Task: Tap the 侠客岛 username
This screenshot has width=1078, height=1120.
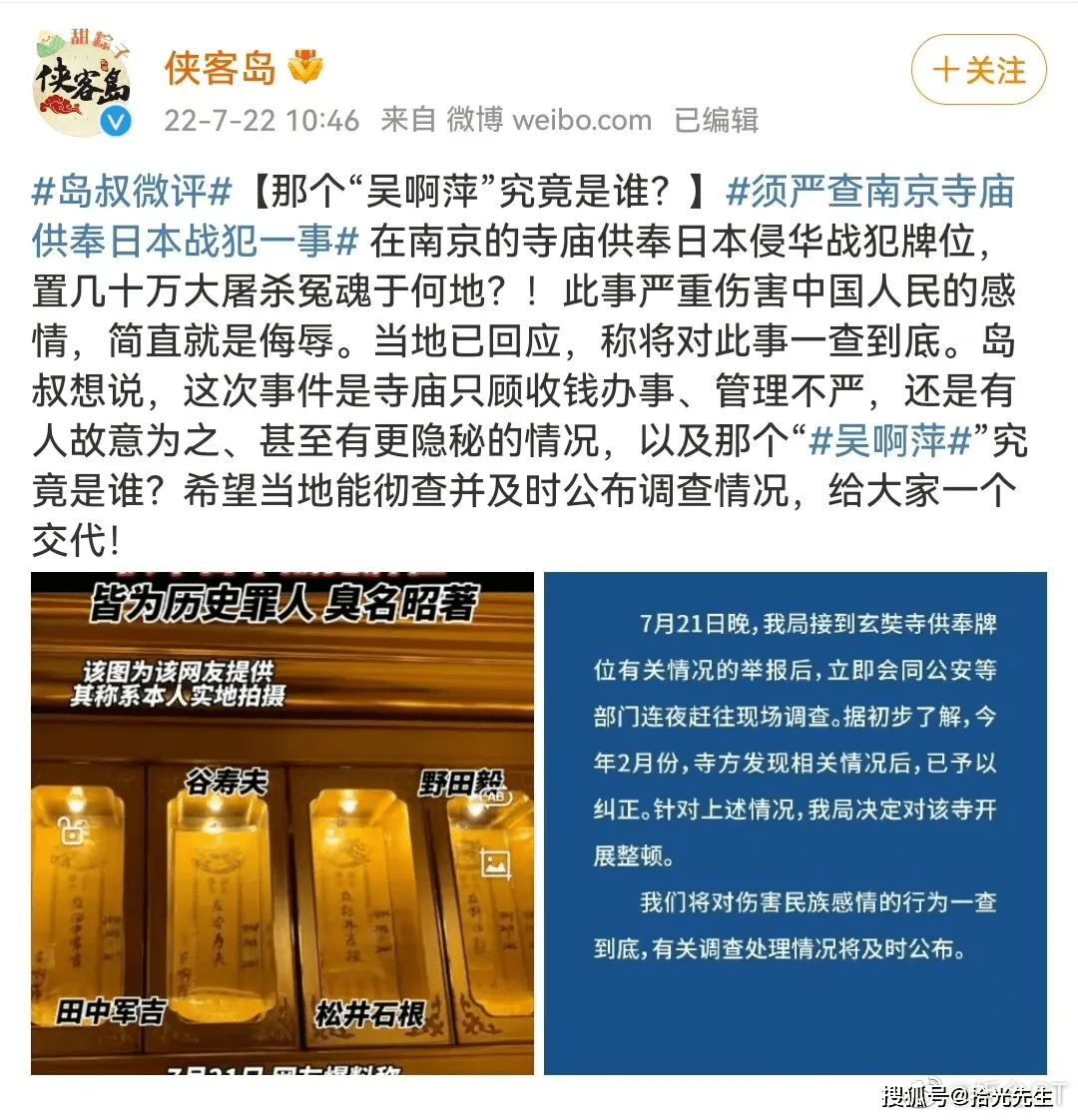Action: [x=220, y=68]
